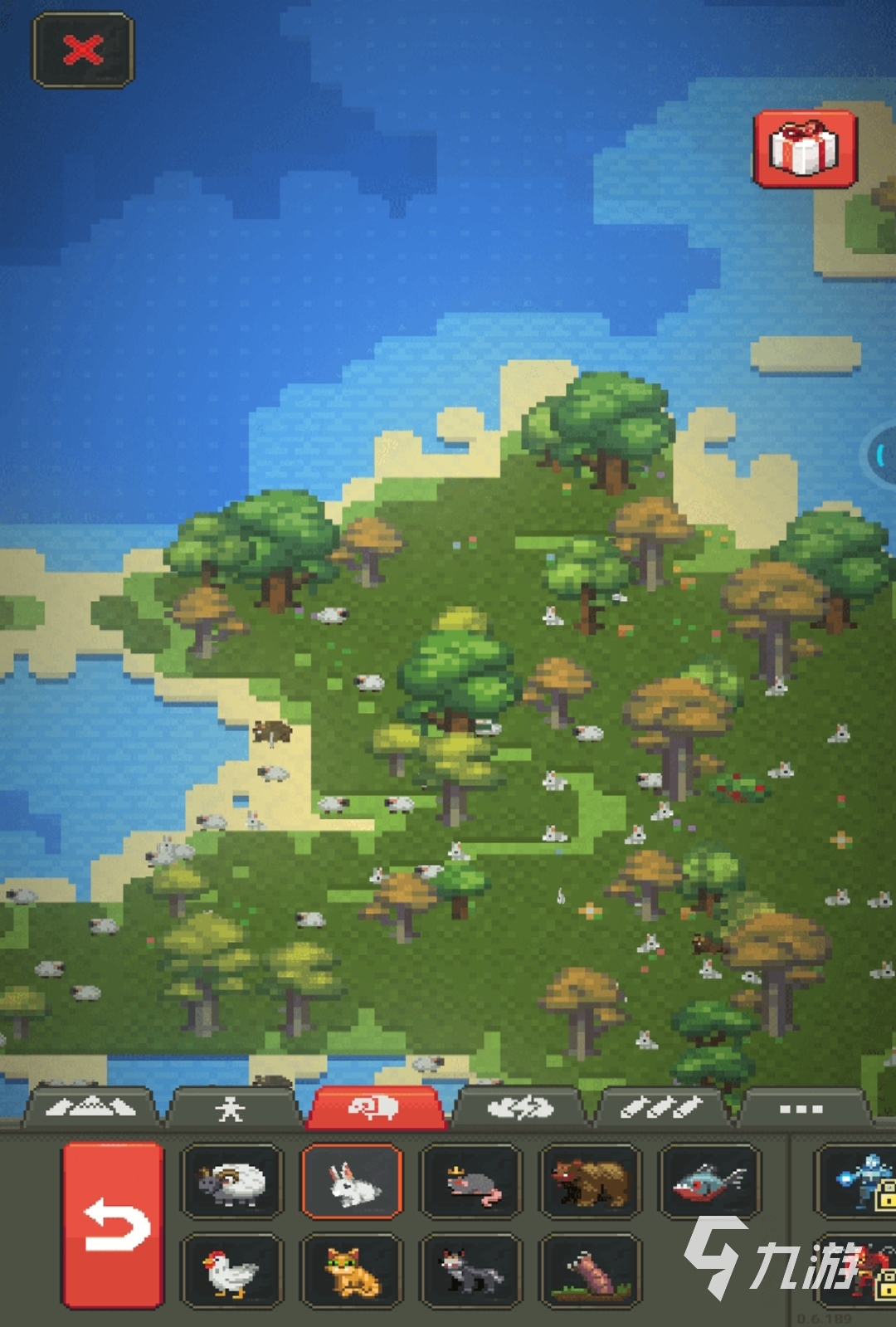The width and height of the screenshot is (896, 1327).
Task: Tap the red undo arrow button
Action: 113,1225
